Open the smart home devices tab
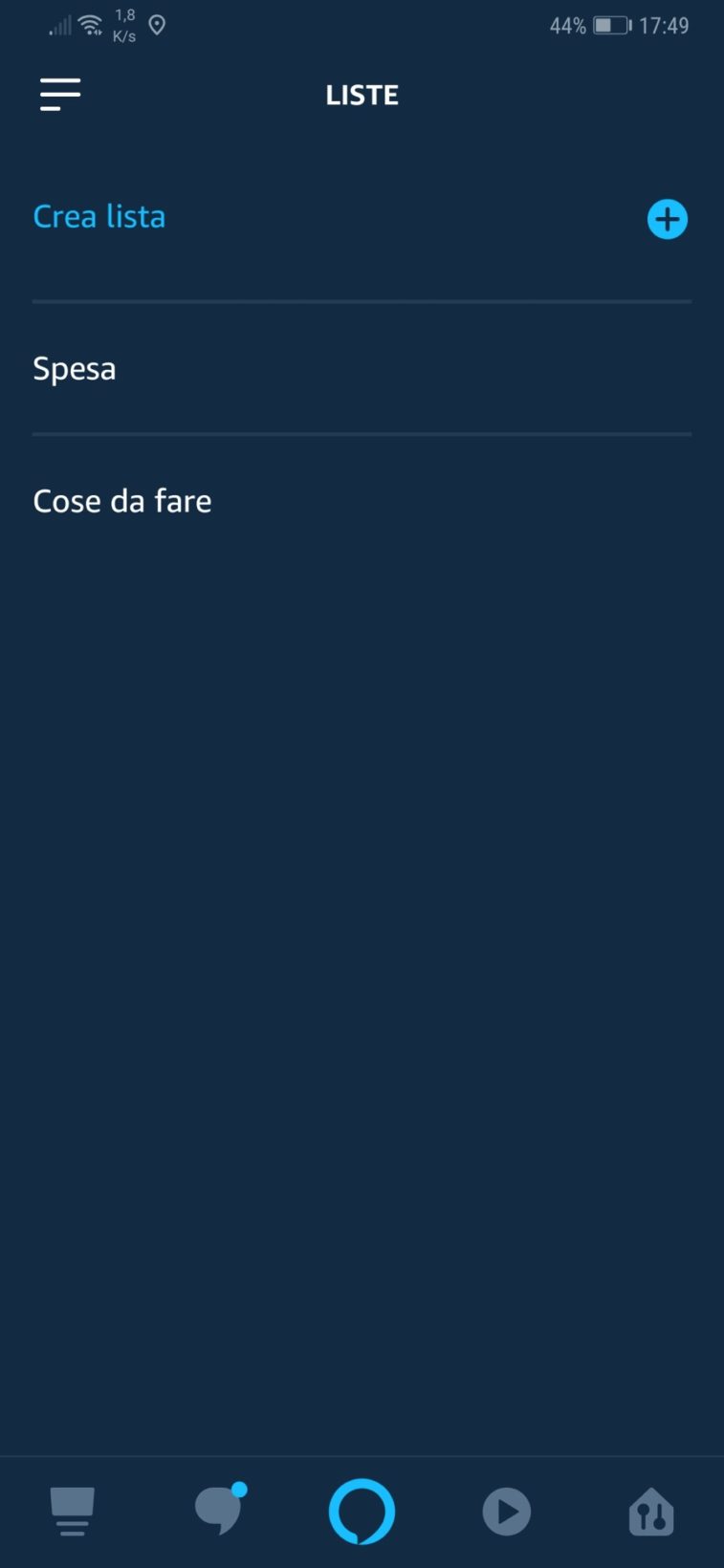The image size is (724, 1568). click(651, 1512)
